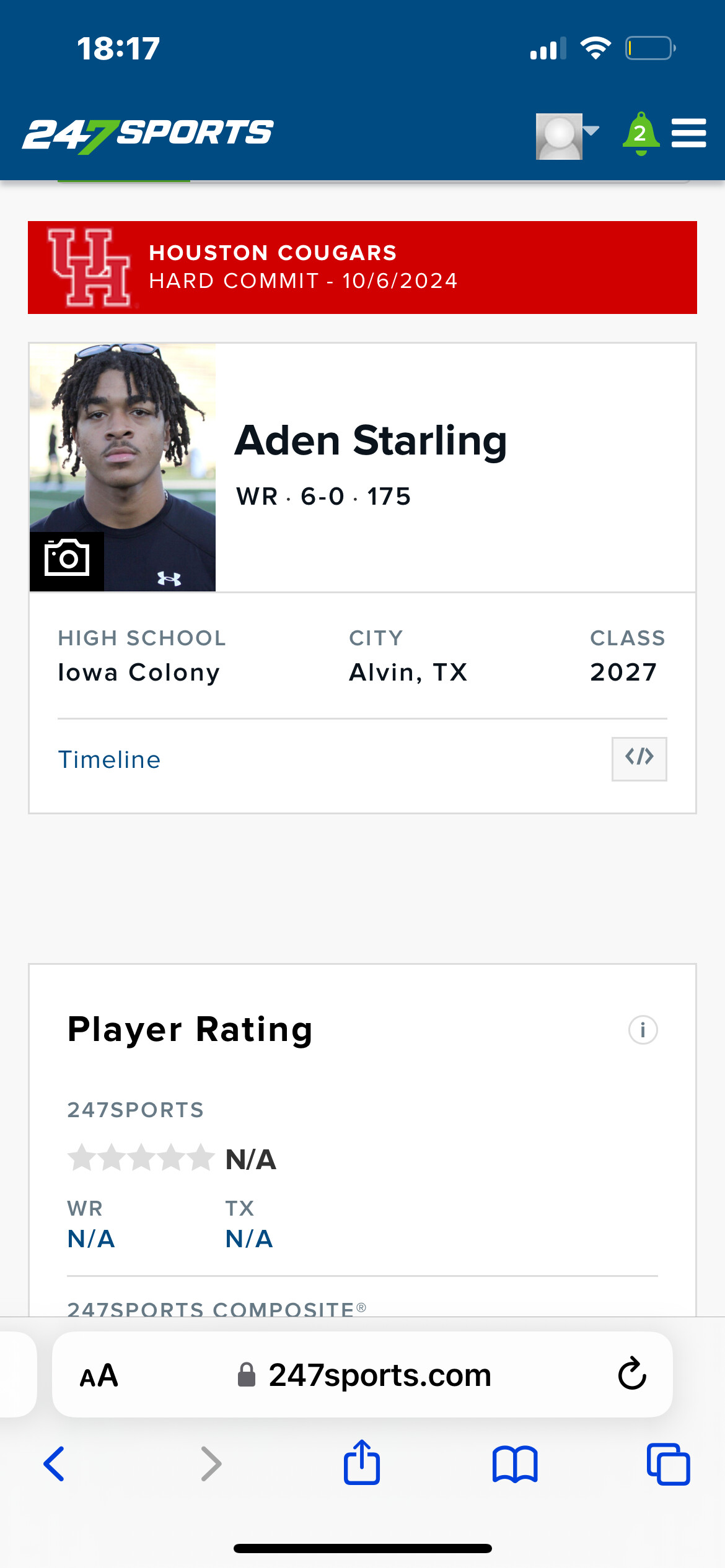This screenshot has width=725, height=1568.
Task: Open the TX state ranking
Action: click(249, 1239)
